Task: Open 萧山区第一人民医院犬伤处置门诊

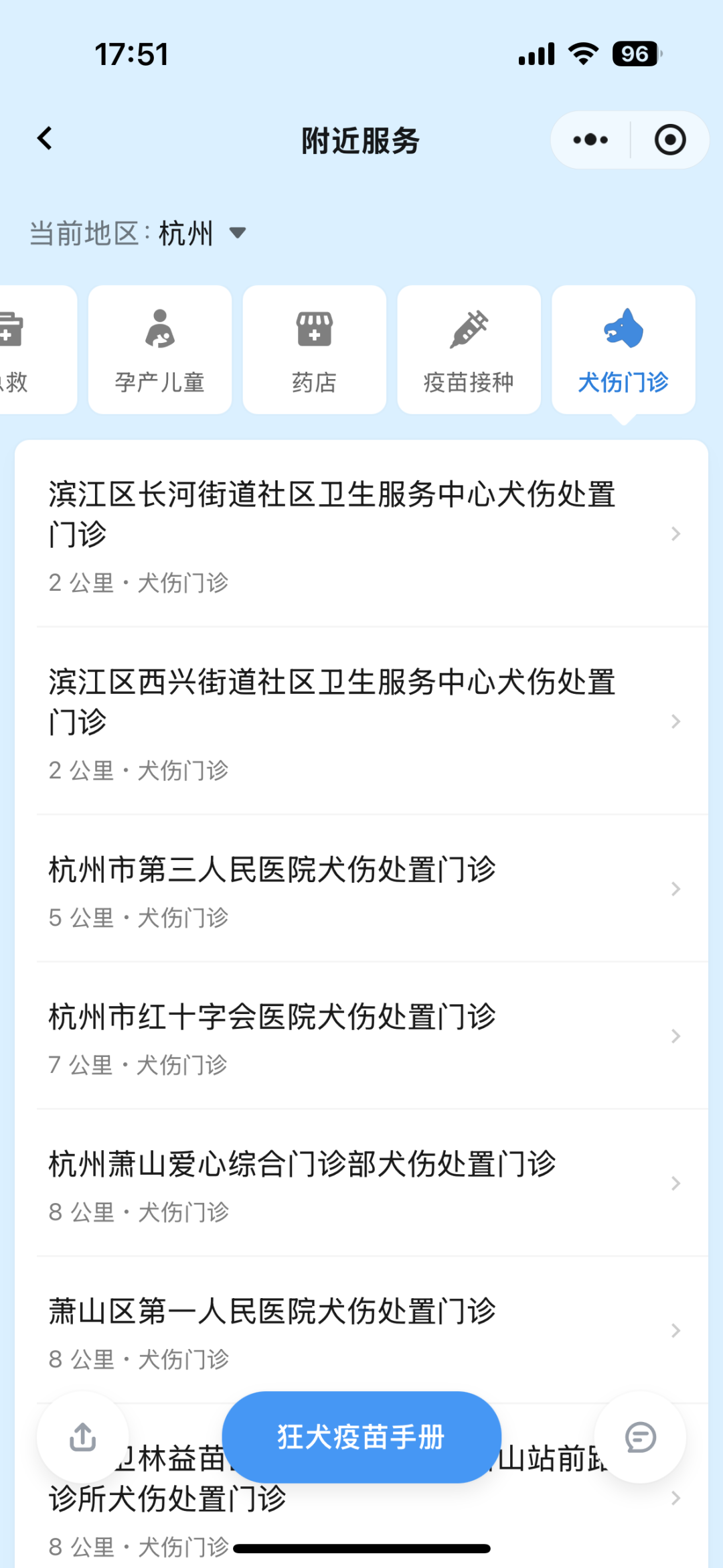Action: click(362, 1332)
